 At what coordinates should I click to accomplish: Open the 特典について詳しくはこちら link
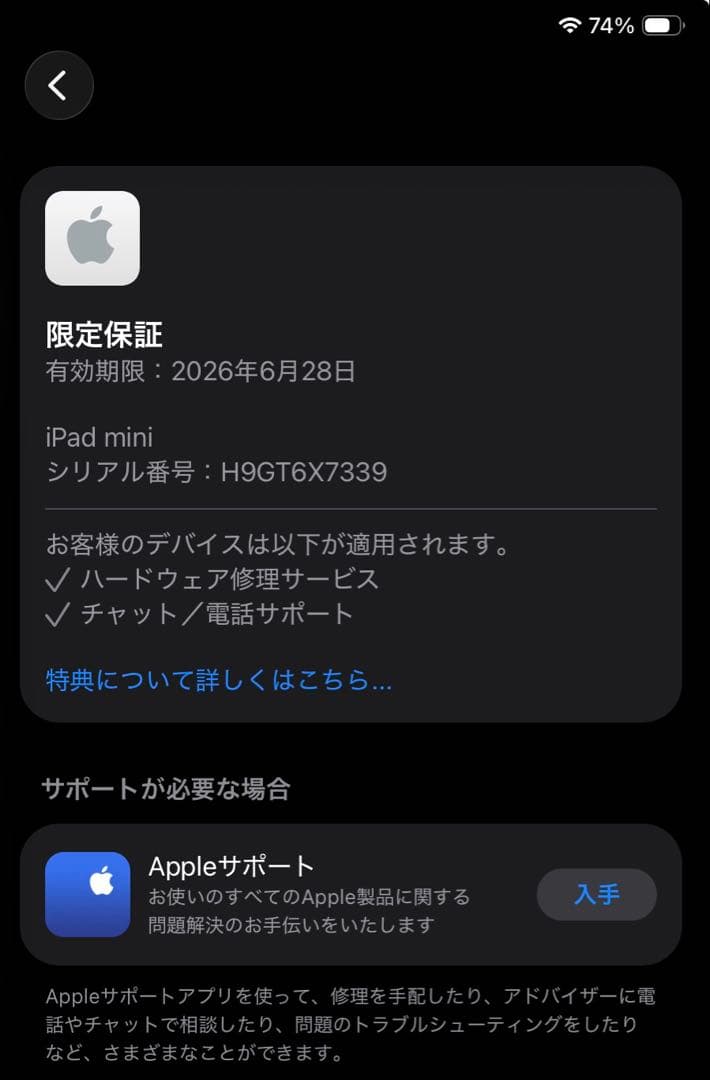[x=219, y=681]
